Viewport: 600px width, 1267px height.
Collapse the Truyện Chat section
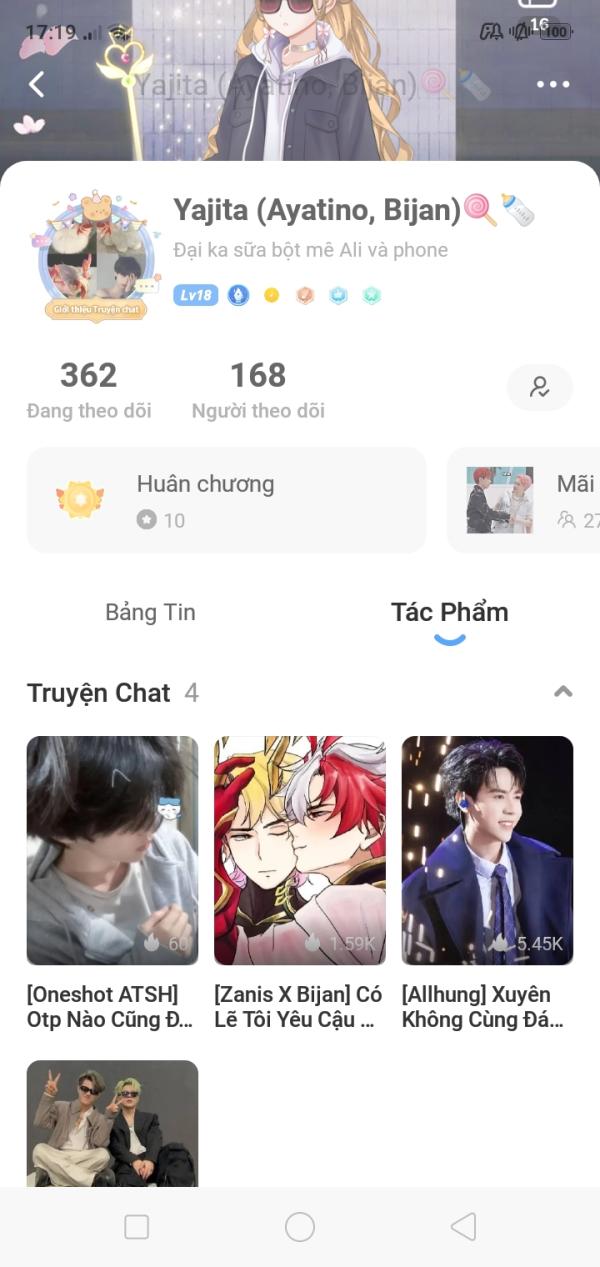(563, 692)
